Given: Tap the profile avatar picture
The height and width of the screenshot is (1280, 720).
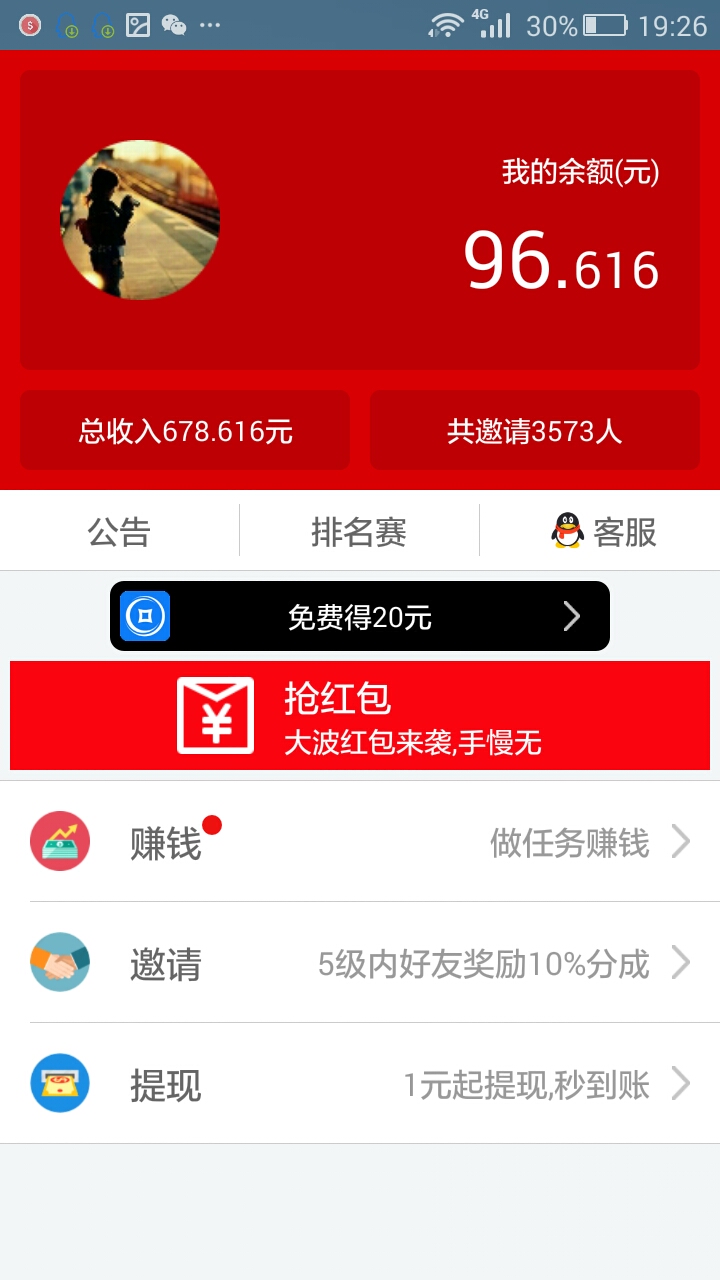Looking at the screenshot, I should tap(140, 220).
